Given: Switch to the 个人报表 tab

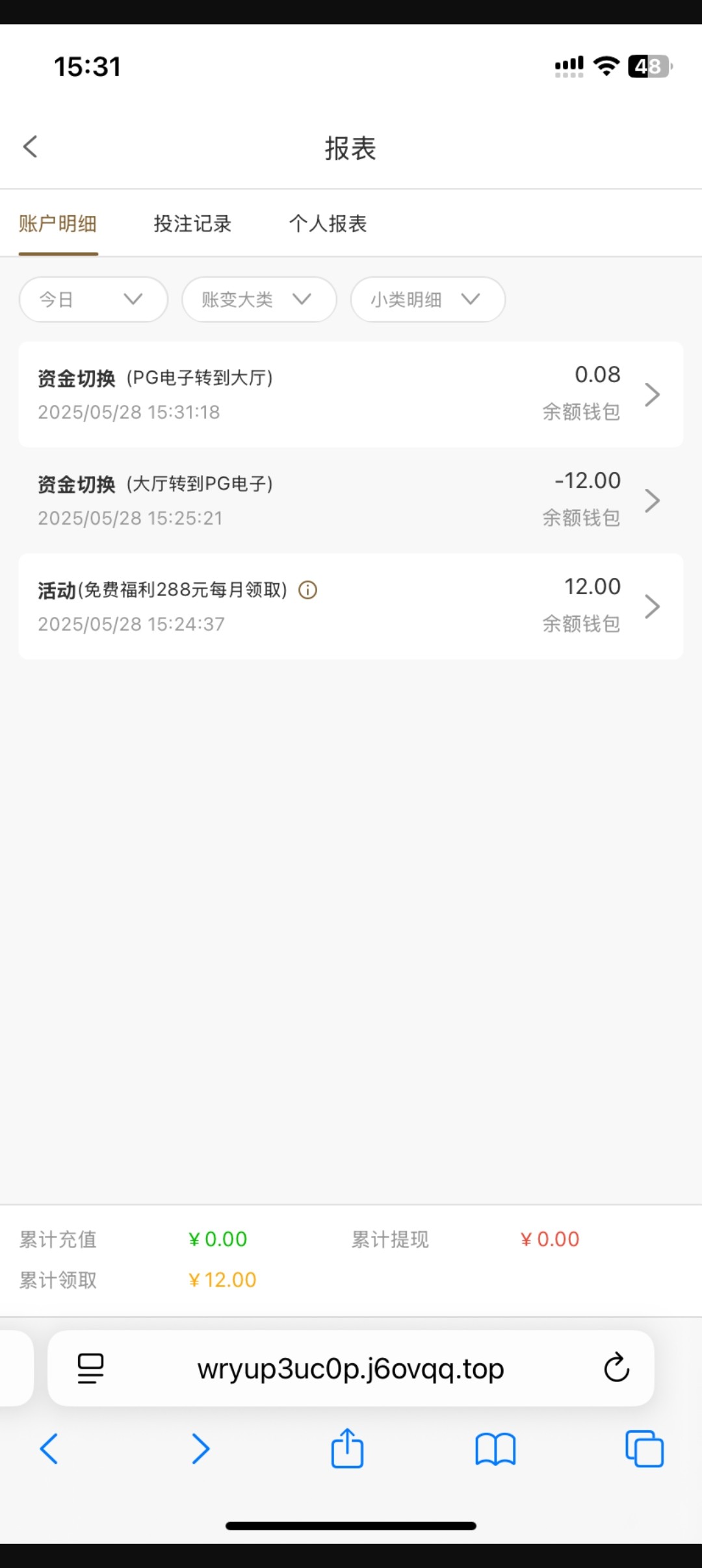Looking at the screenshot, I should click(x=328, y=224).
